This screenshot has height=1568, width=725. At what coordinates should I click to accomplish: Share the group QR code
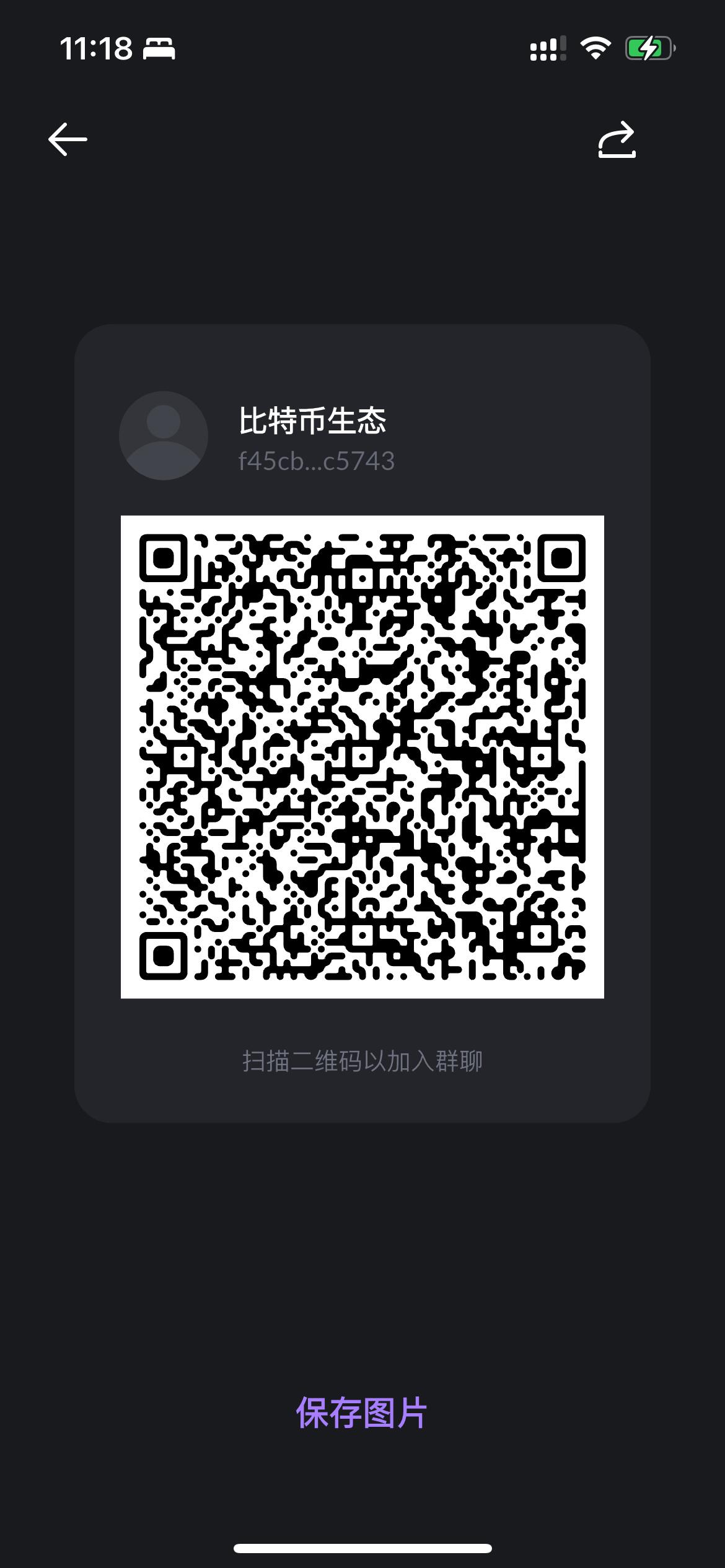click(617, 139)
